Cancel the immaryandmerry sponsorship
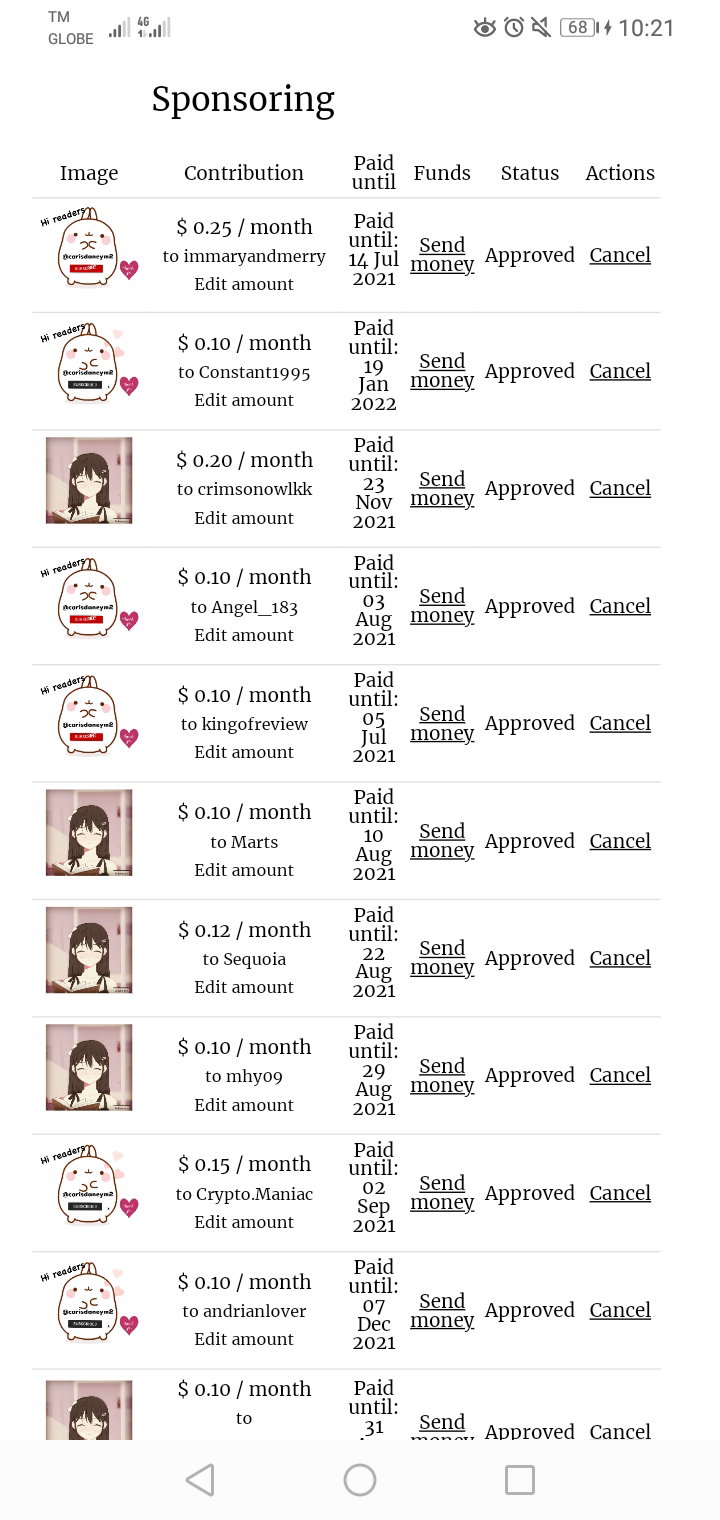 (620, 255)
